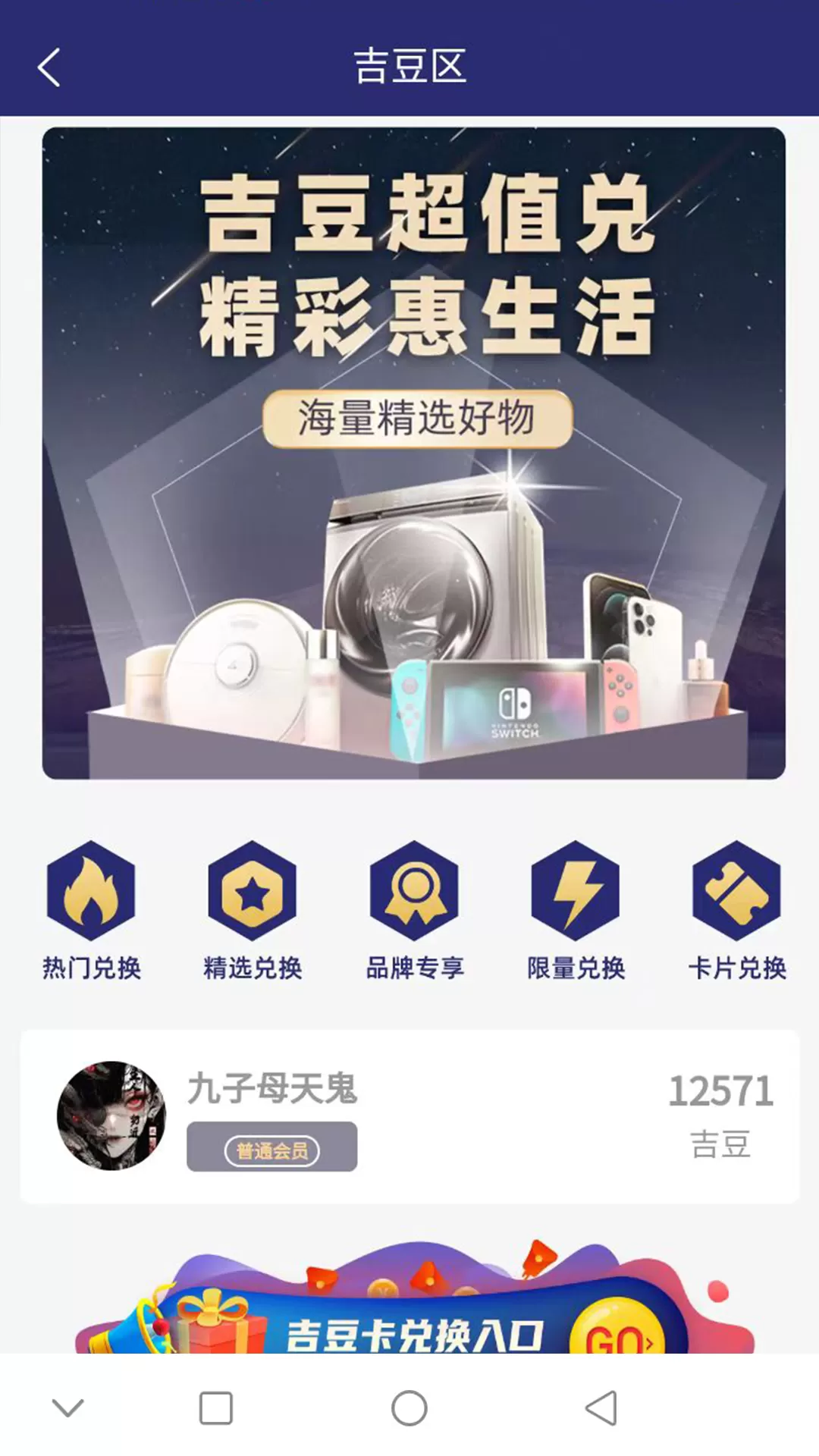Open 卡片兑换 category
The height and width of the screenshot is (1456, 819).
pyautogui.click(x=736, y=910)
